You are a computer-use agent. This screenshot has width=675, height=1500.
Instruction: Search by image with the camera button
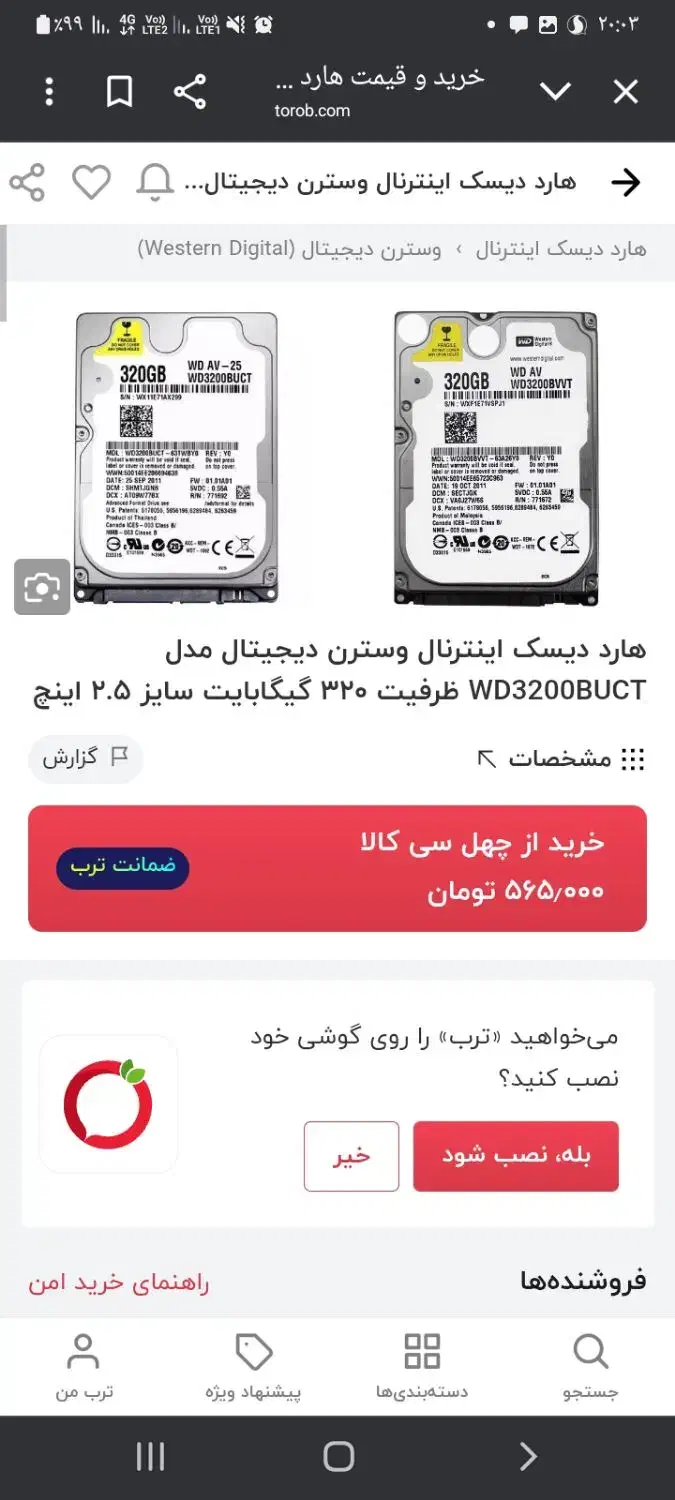[42, 587]
